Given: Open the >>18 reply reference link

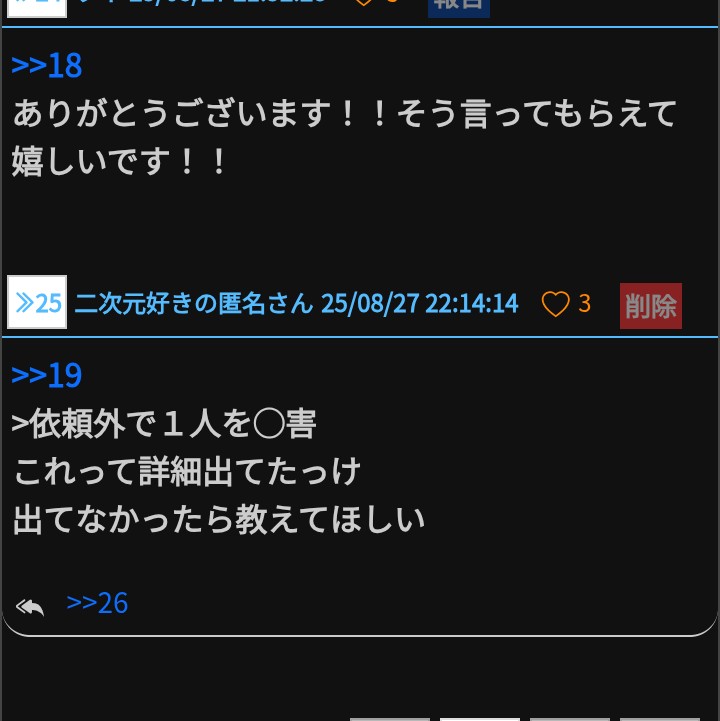Looking at the screenshot, I should [x=46, y=66].
